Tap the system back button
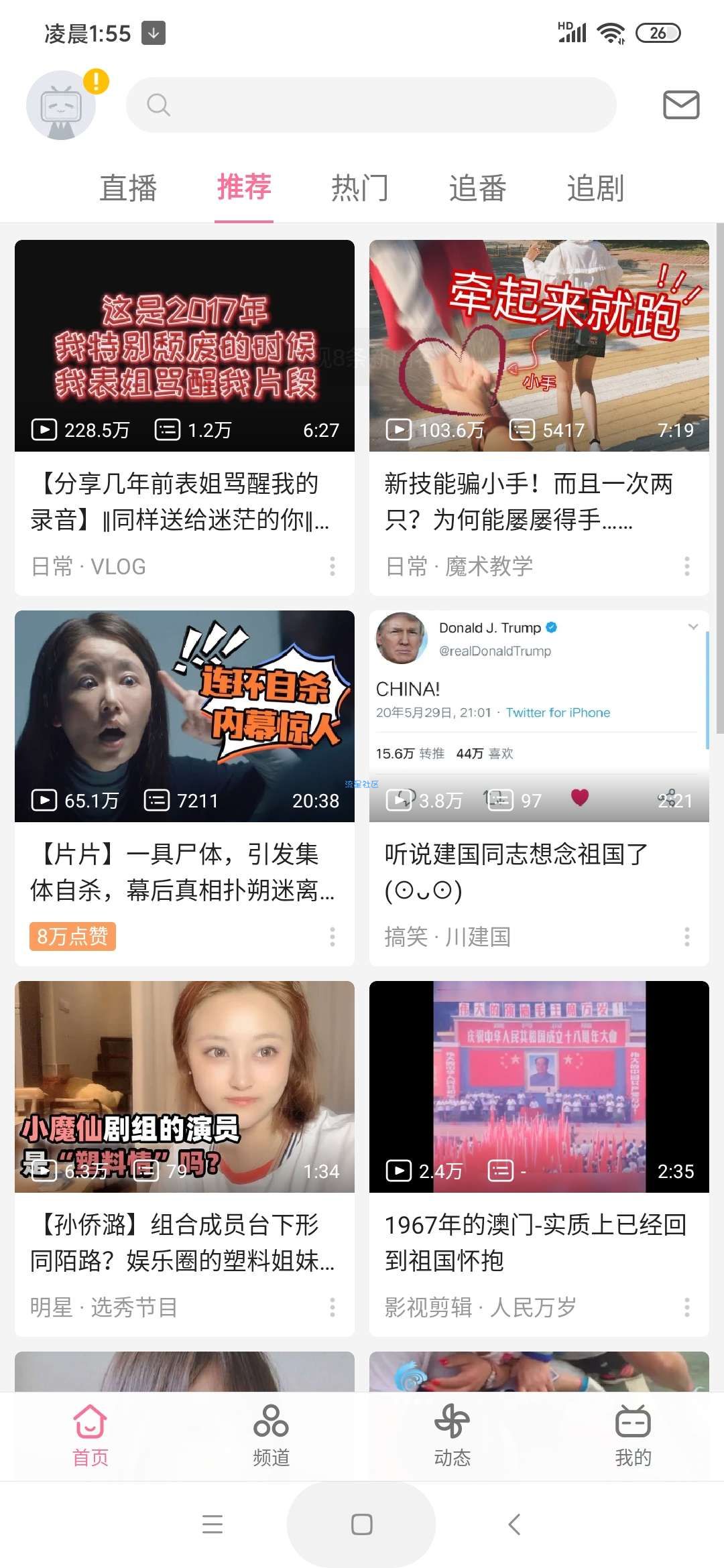Image resolution: width=724 pixels, height=1568 pixels. click(514, 1524)
